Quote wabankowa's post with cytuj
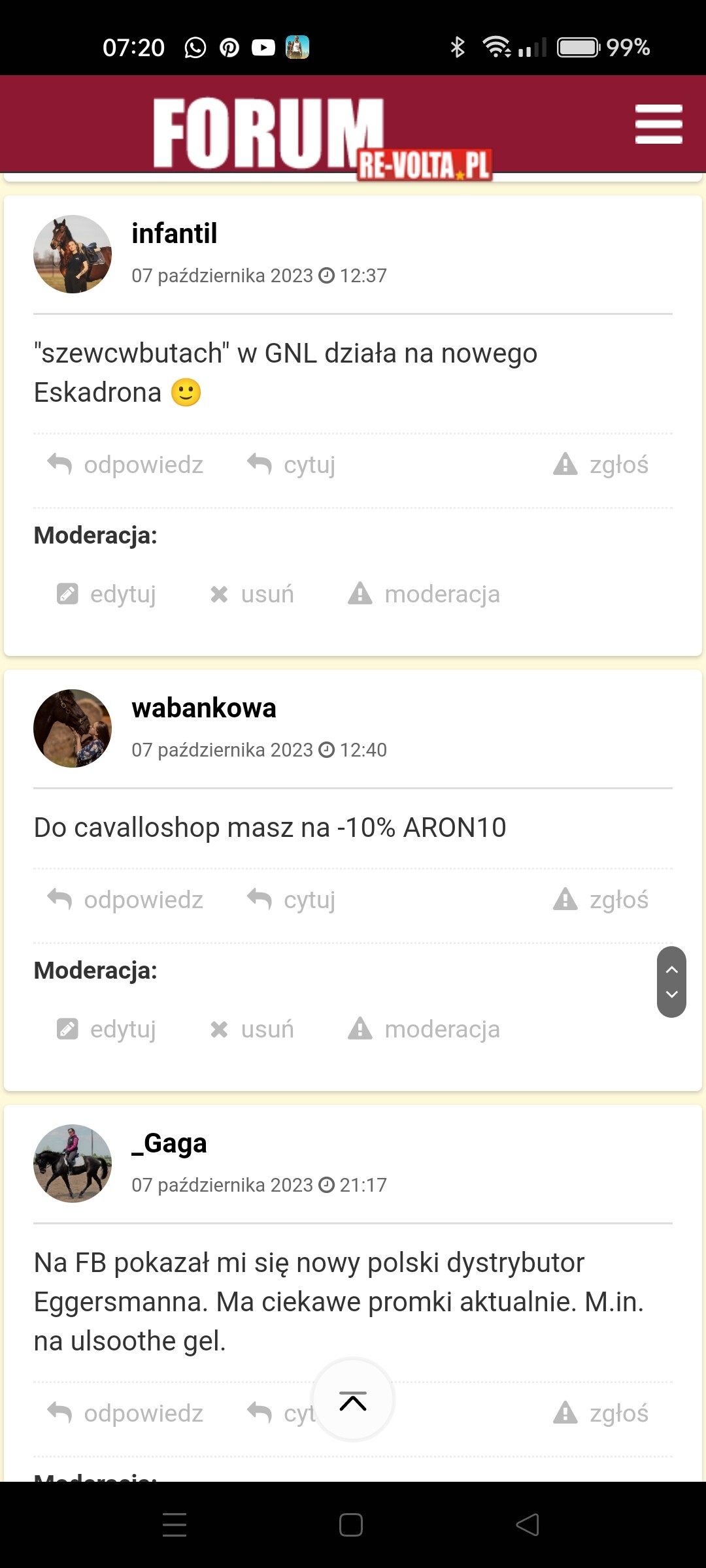 [292, 900]
